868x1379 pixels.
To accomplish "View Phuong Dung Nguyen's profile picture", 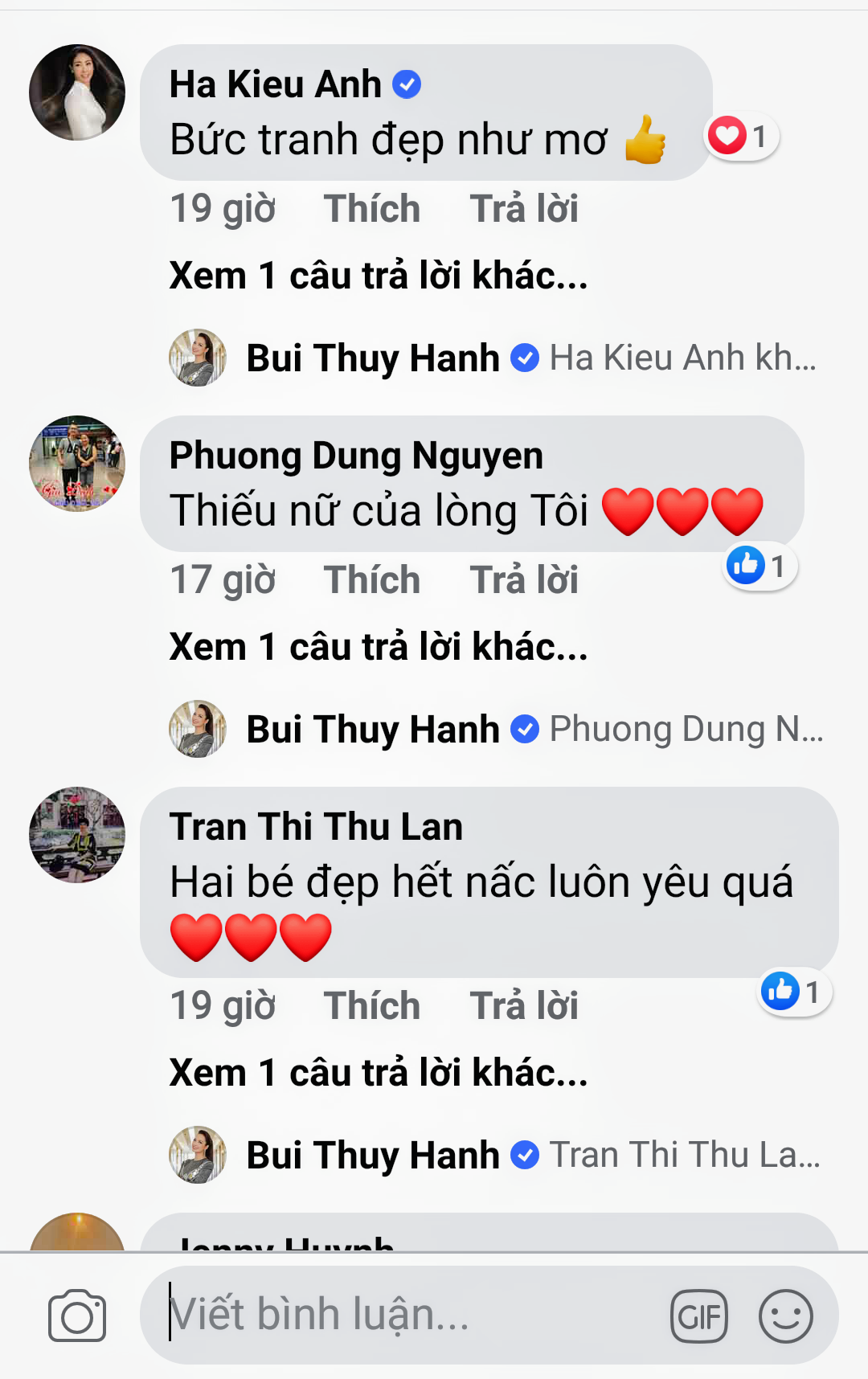I will pyautogui.click(x=77, y=464).
